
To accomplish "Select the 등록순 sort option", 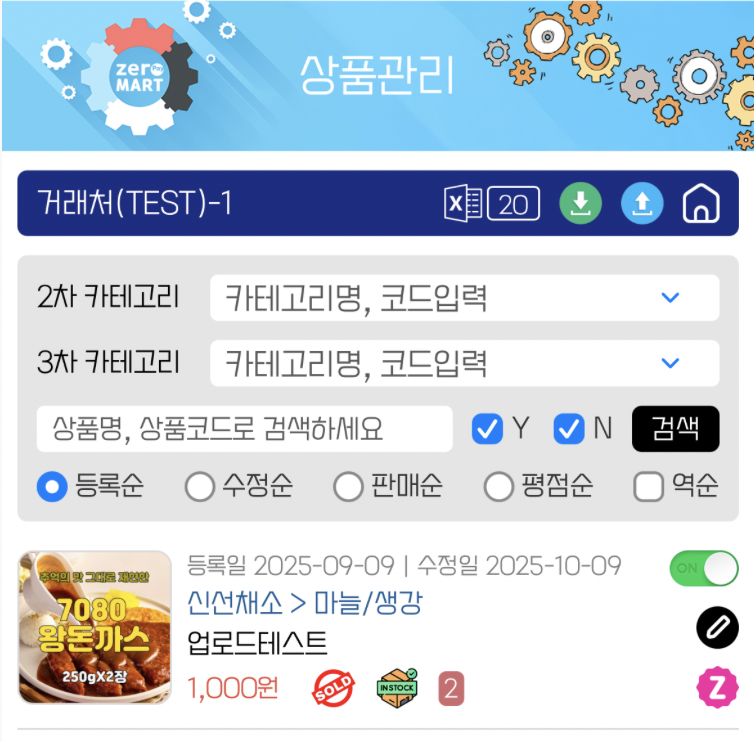I will (x=52, y=487).
